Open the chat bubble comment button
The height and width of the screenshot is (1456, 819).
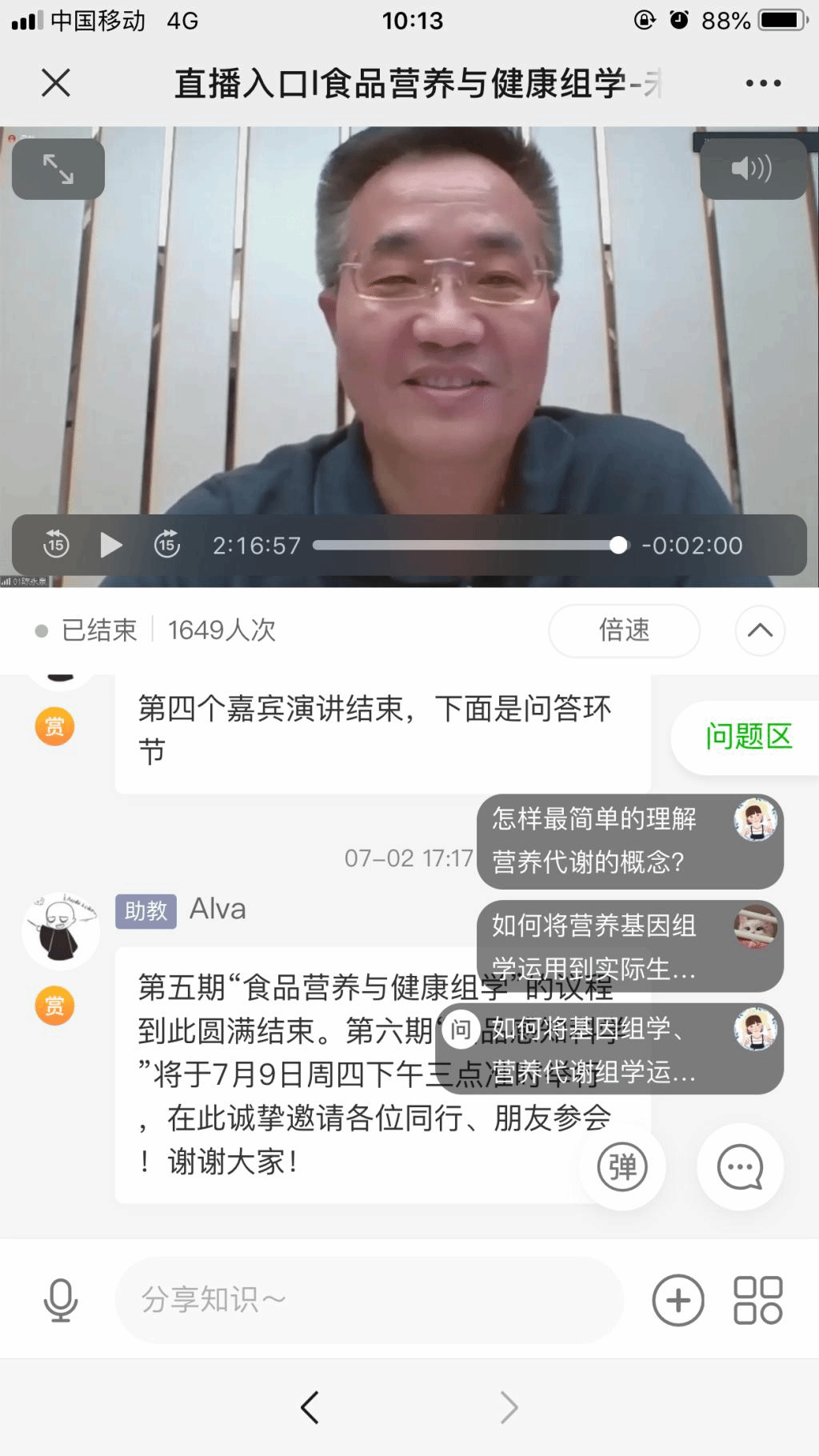tap(740, 1166)
